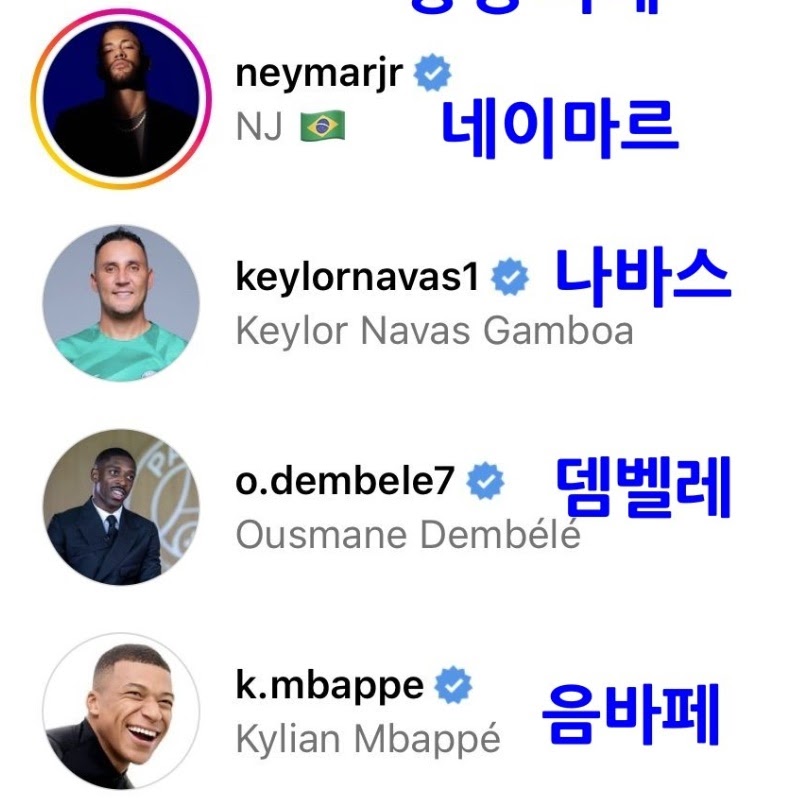Go to the k.mbappe profile
796x808 pixels.
click(328, 687)
